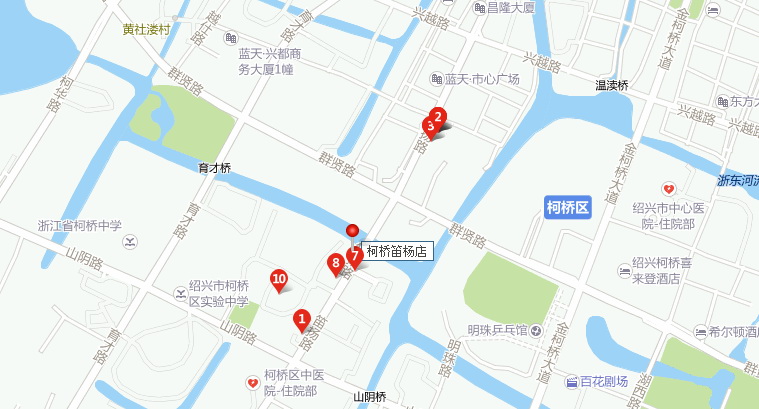Select map marker number 2
The width and height of the screenshot is (759, 409).
[438, 114]
